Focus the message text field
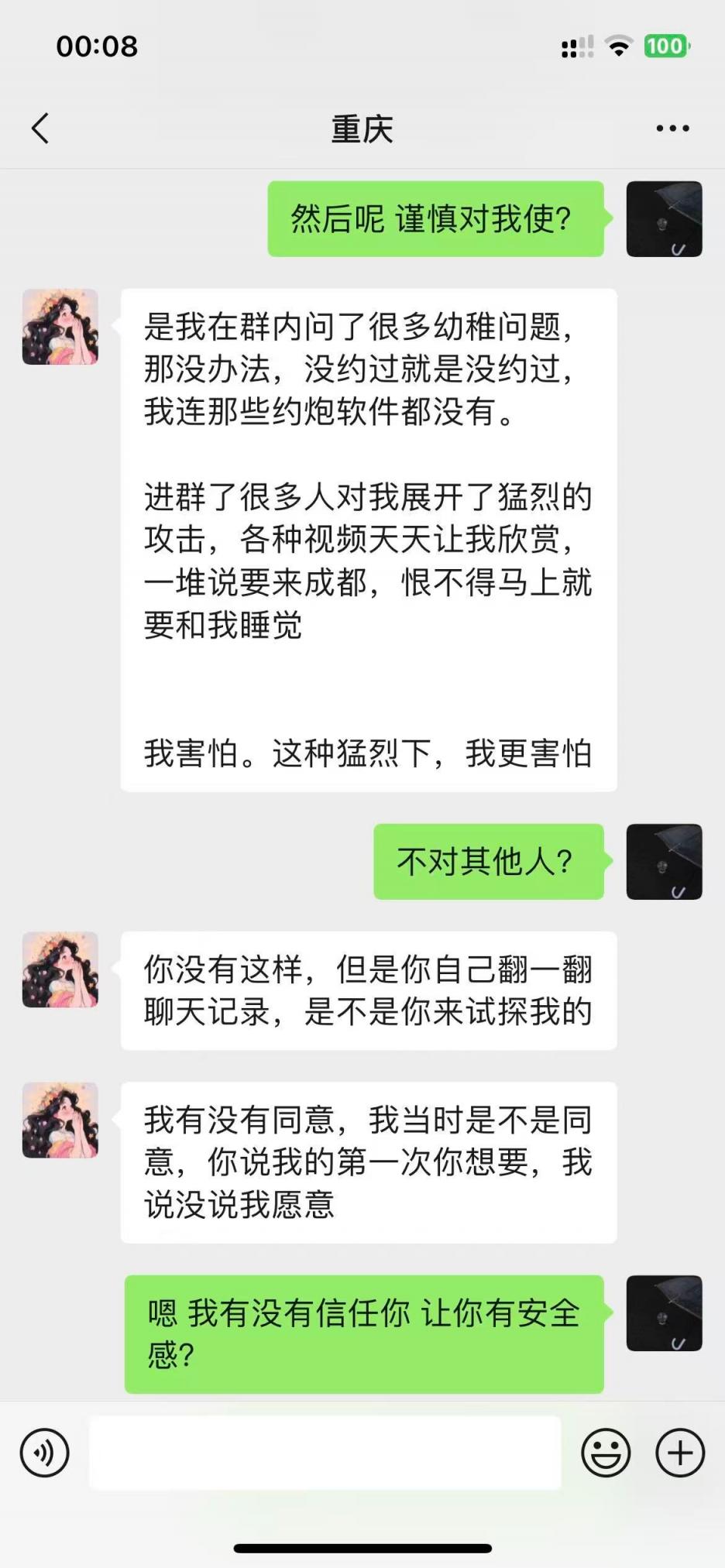The image size is (725, 1568). click(325, 1453)
